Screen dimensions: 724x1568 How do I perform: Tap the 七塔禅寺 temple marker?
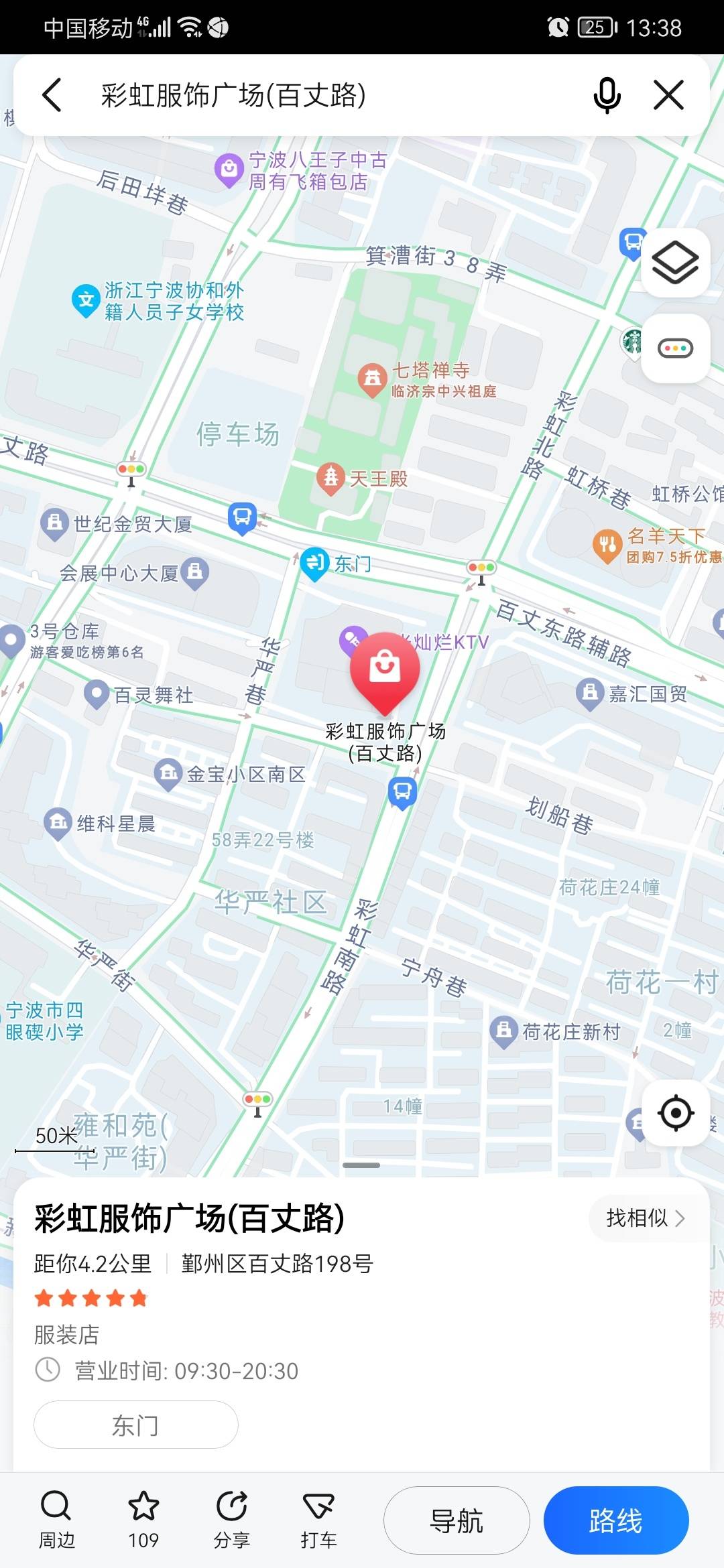(x=372, y=379)
